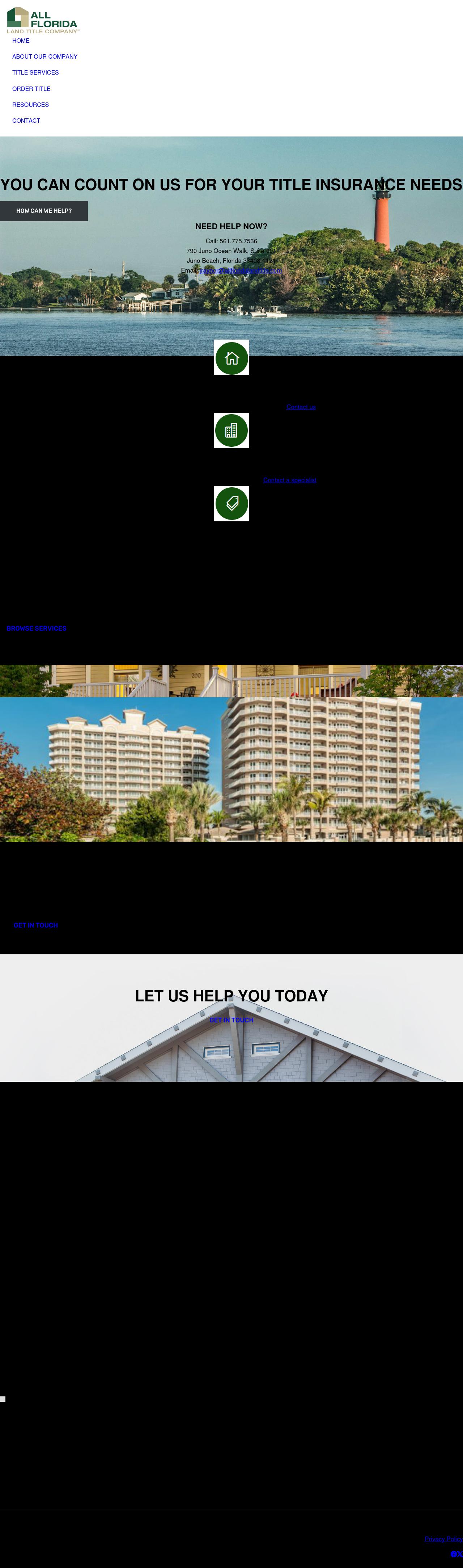Follow the Contact us link
The width and height of the screenshot is (463, 1568).
point(301,407)
